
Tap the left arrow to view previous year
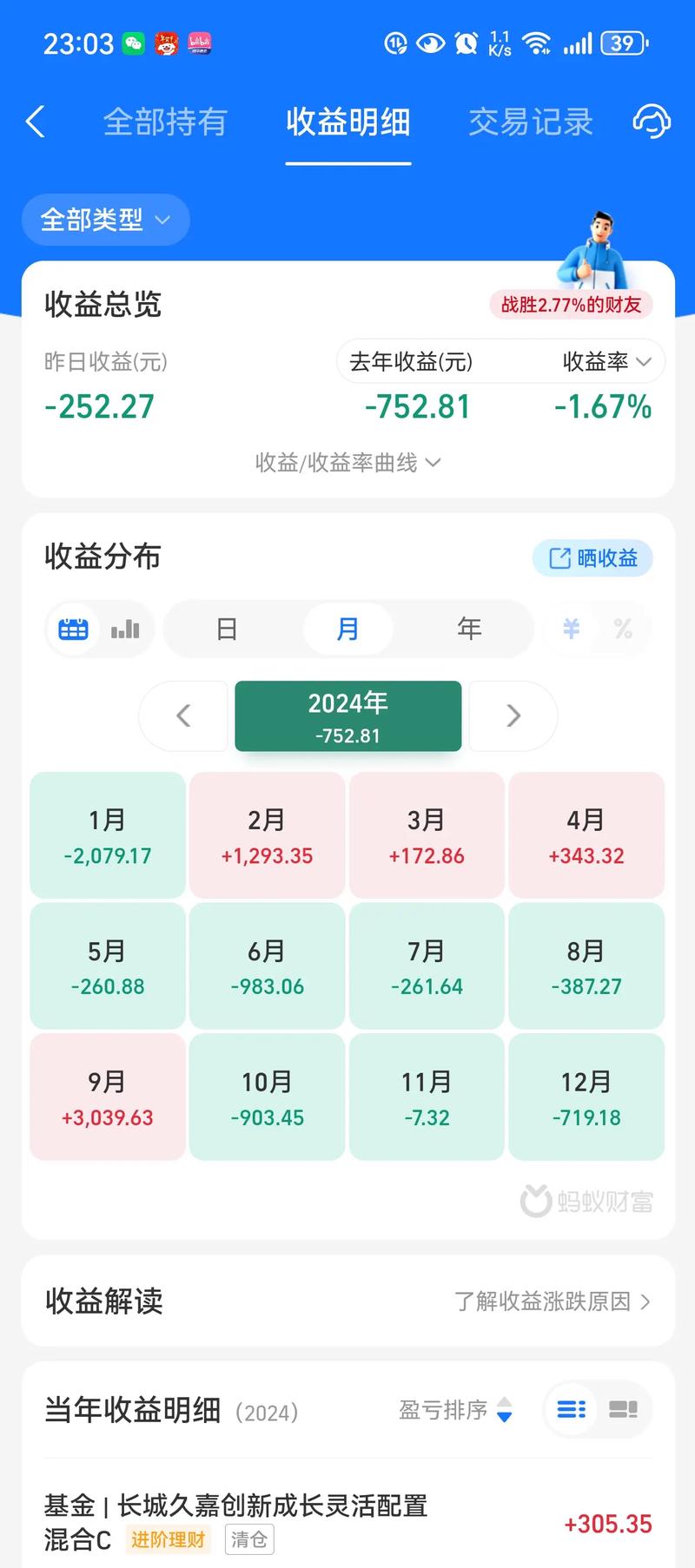[x=183, y=715]
